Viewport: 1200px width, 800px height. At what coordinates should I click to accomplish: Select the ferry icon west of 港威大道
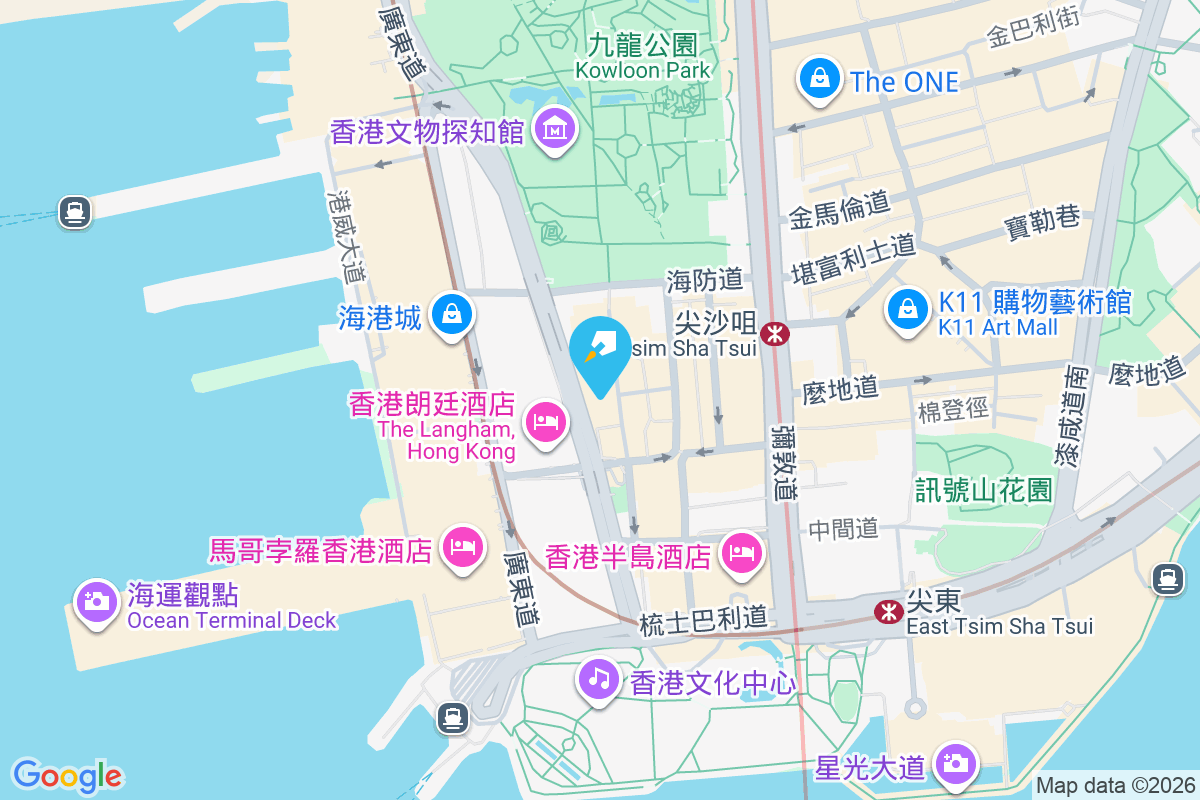[75, 211]
